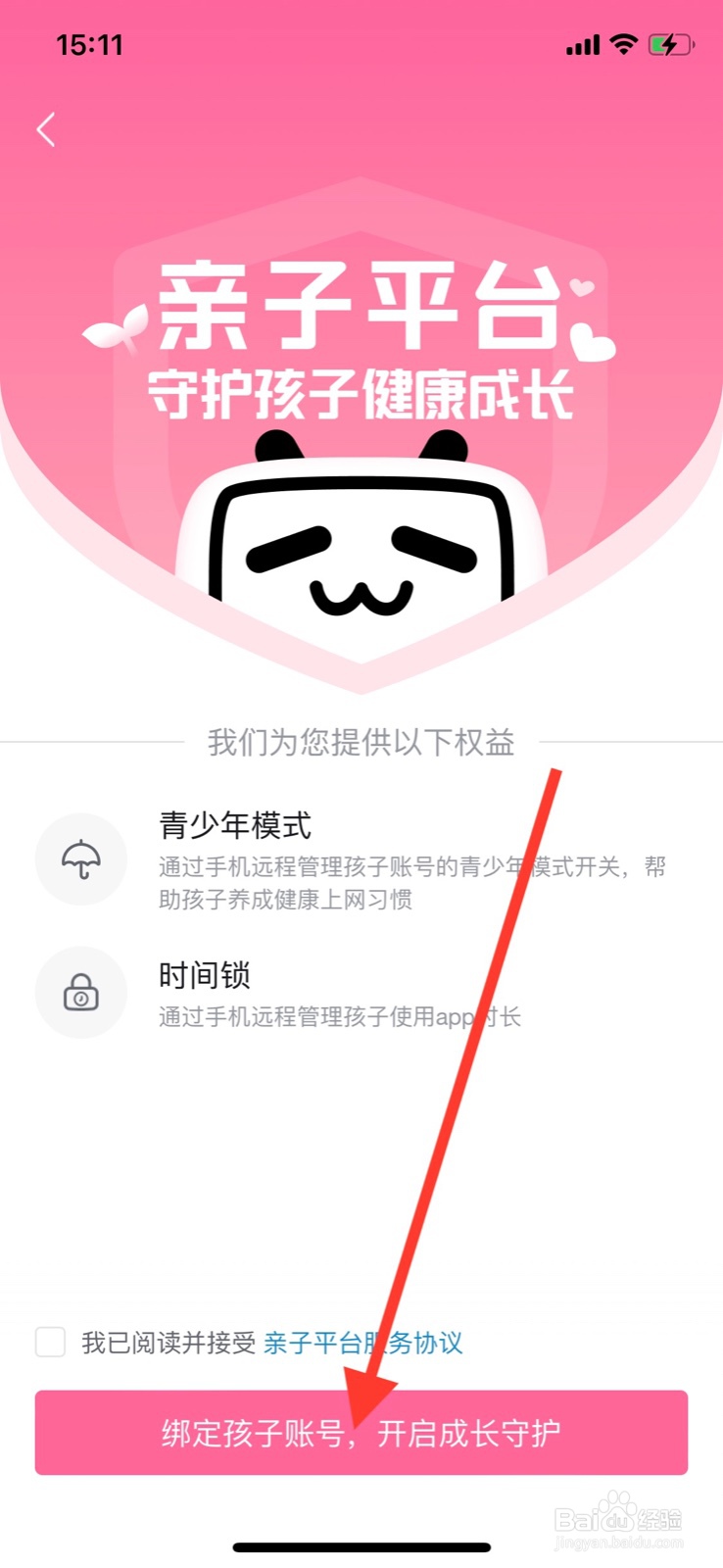Collapse the 我们为您提供以下权益 section

point(361,743)
